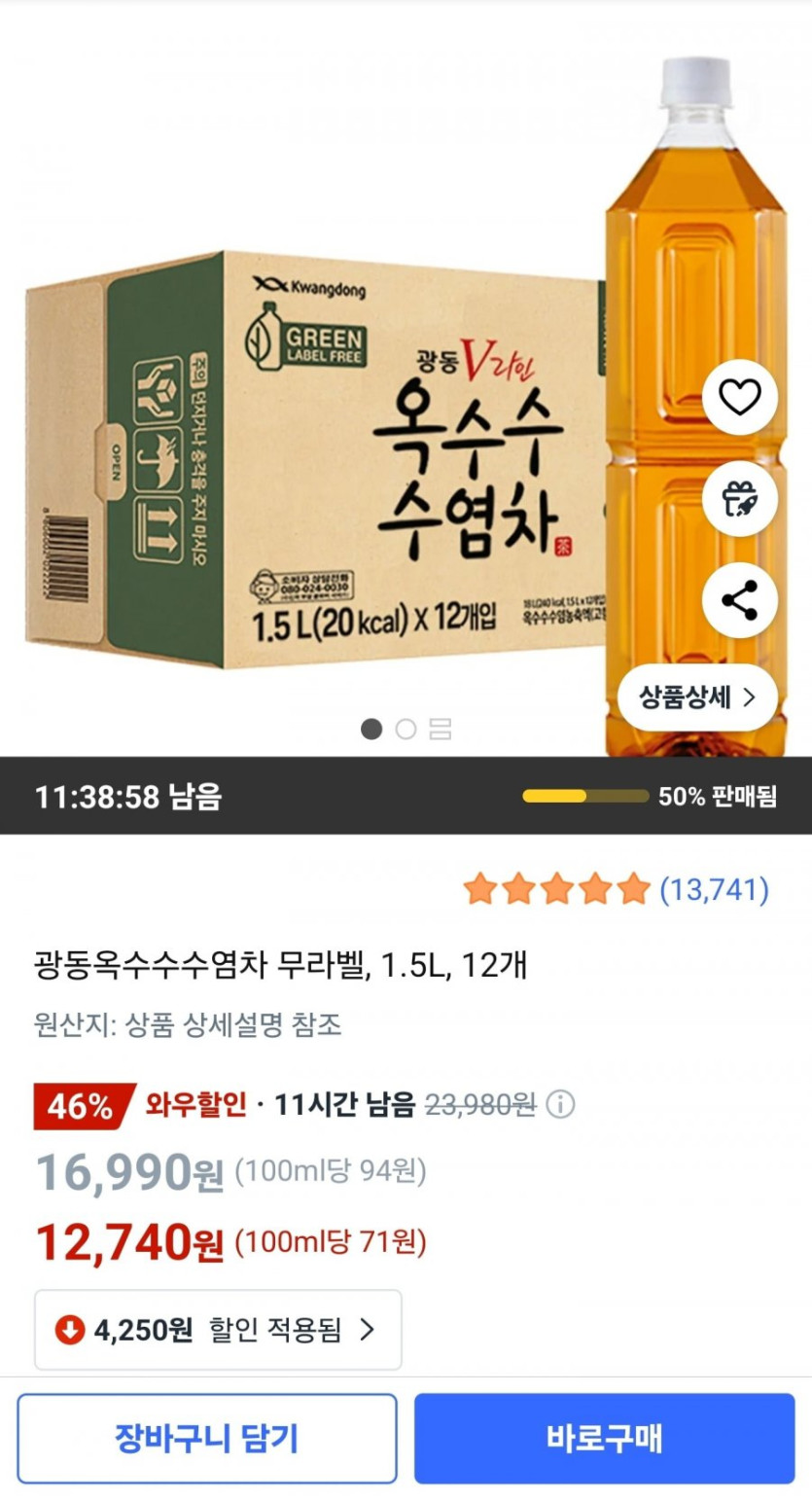Add this item to wishlist with heart icon
This screenshot has width=812, height=1501.
point(739,397)
